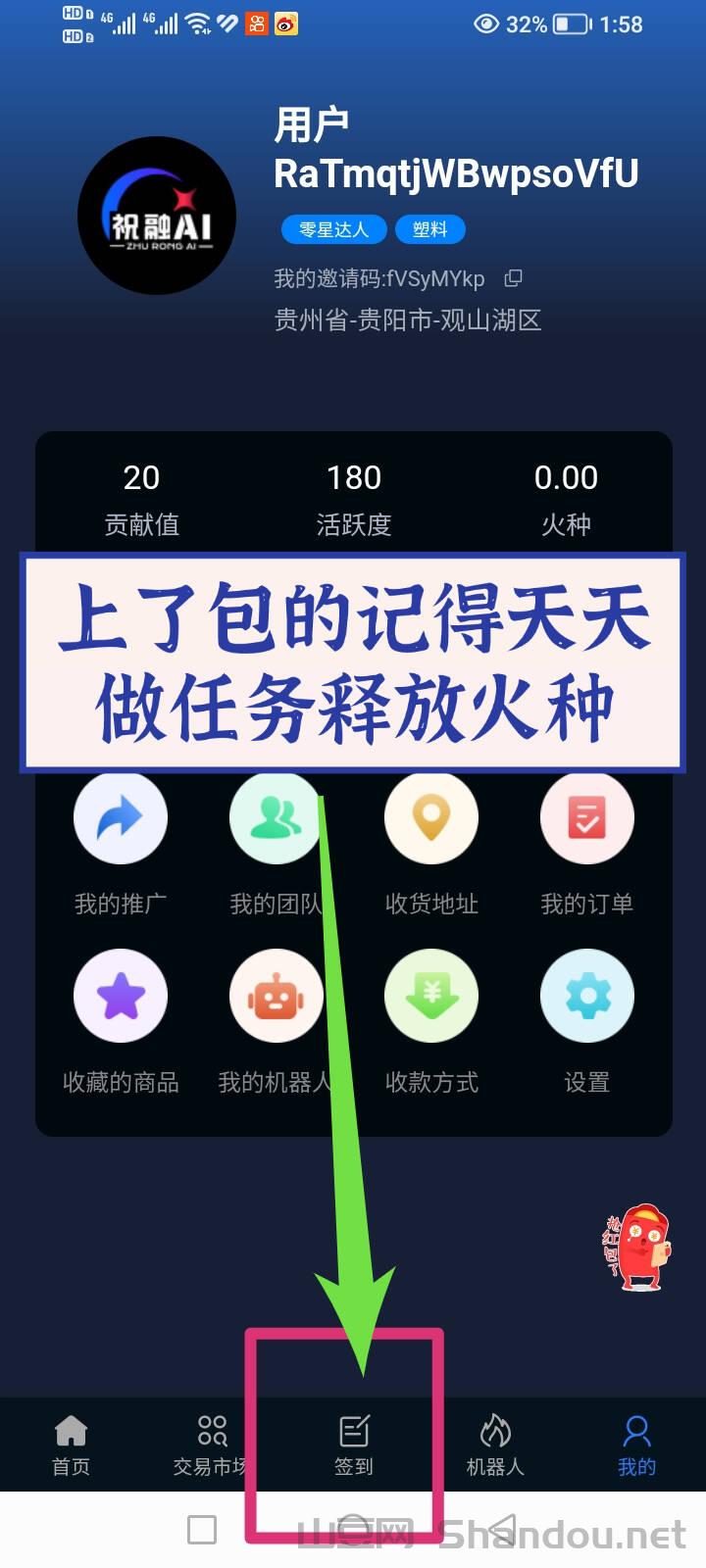Image resolution: width=706 pixels, height=1568 pixels.
Task: Go to the 签到 check-in tab
Action: (353, 1445)
